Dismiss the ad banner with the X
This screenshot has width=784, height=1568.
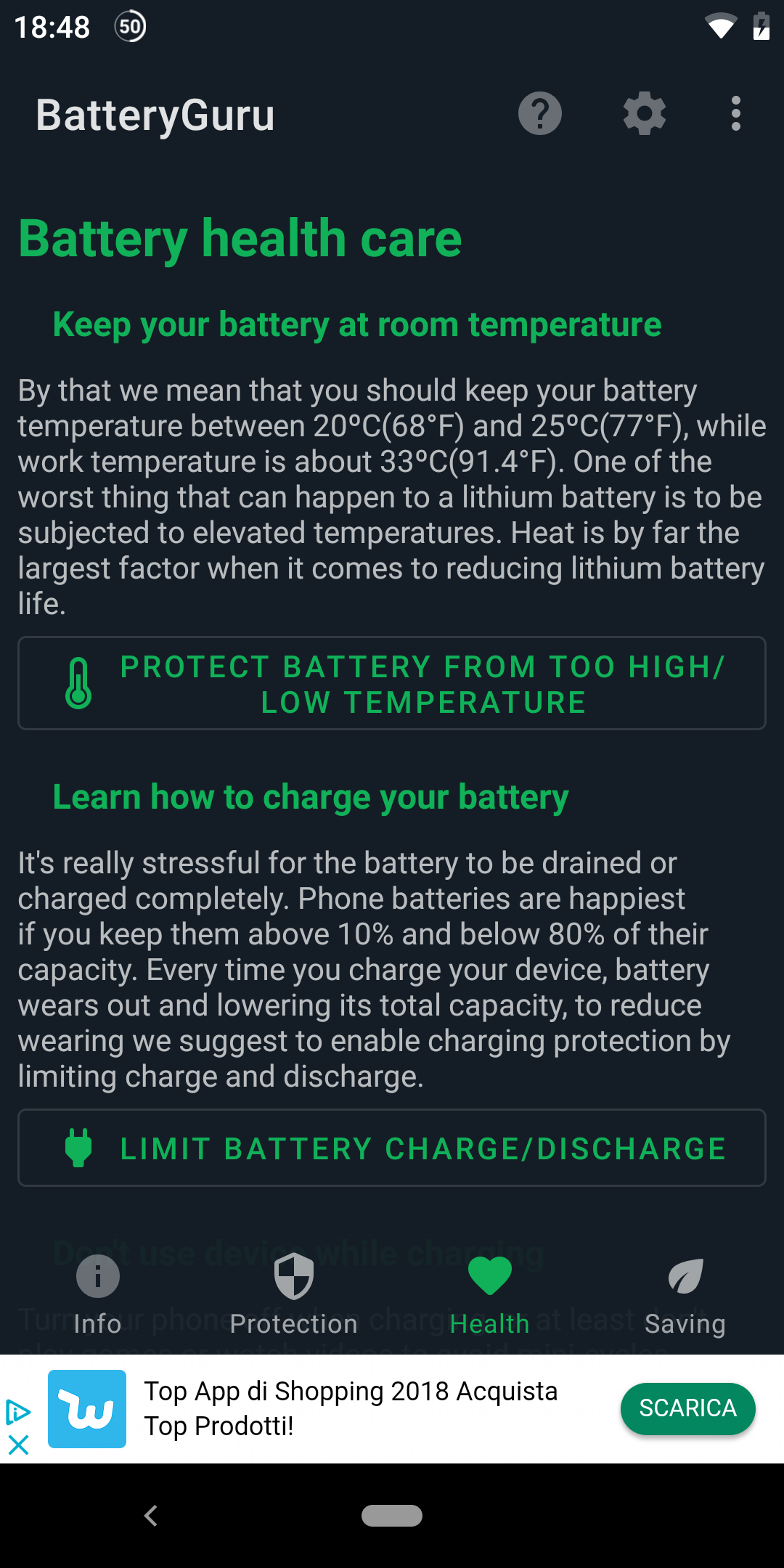(18, 1445)
